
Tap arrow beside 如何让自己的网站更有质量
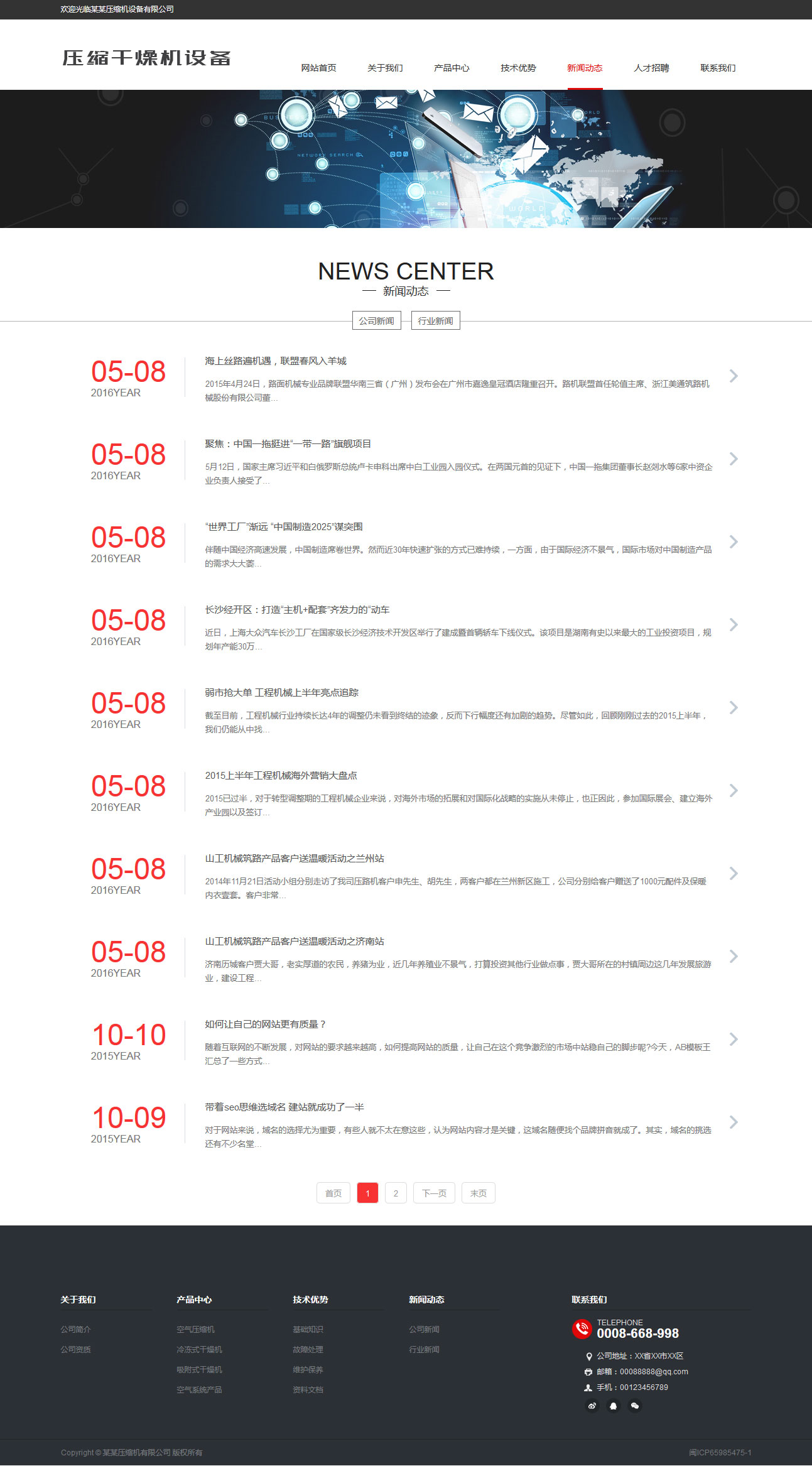point(734,1039)
